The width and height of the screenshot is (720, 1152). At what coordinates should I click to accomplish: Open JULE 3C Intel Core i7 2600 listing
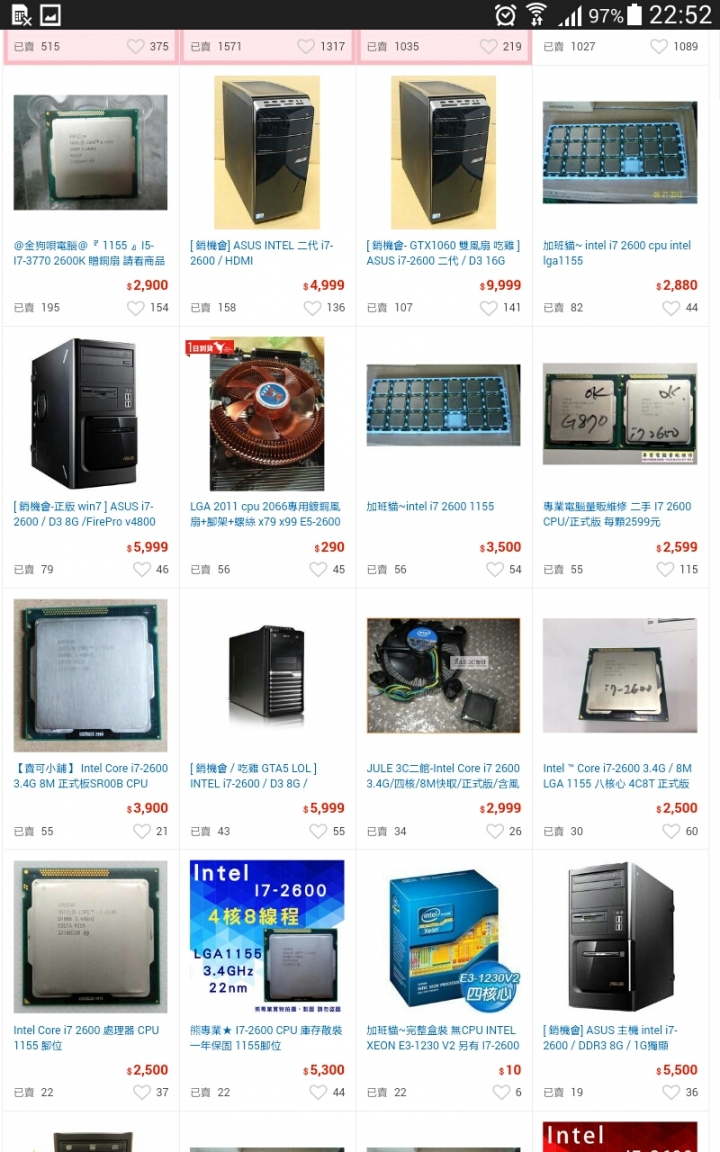tap(443, 776)
